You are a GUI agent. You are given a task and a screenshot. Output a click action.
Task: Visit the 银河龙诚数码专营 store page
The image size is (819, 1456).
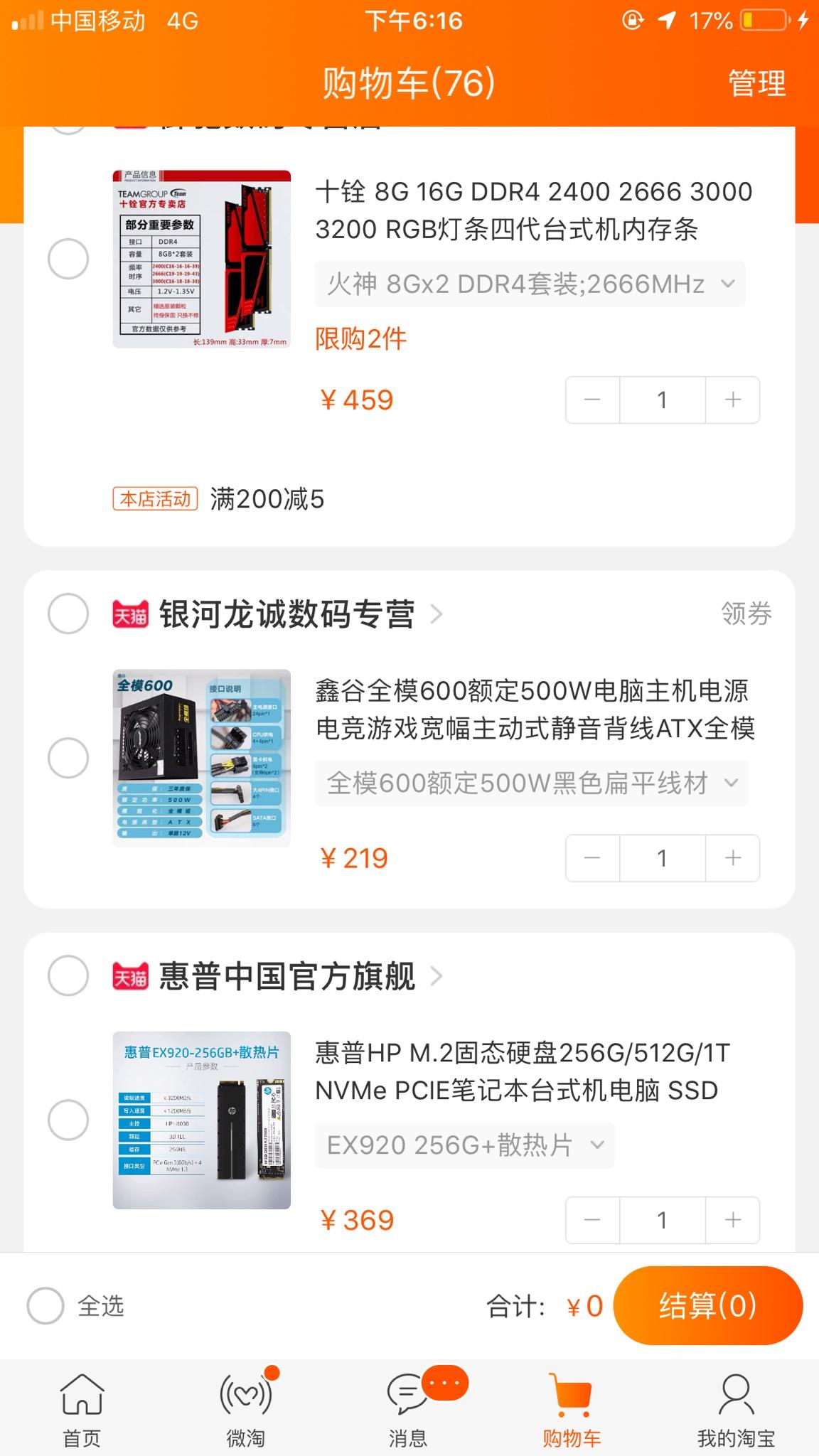tap(287, 614)
